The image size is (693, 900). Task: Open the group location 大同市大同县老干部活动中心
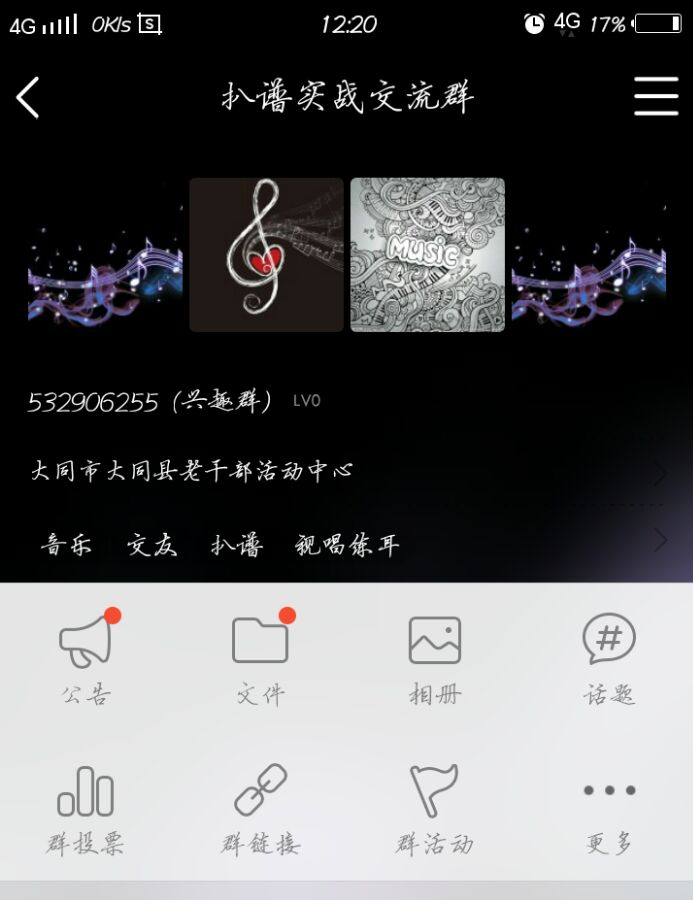click(346, 471)
